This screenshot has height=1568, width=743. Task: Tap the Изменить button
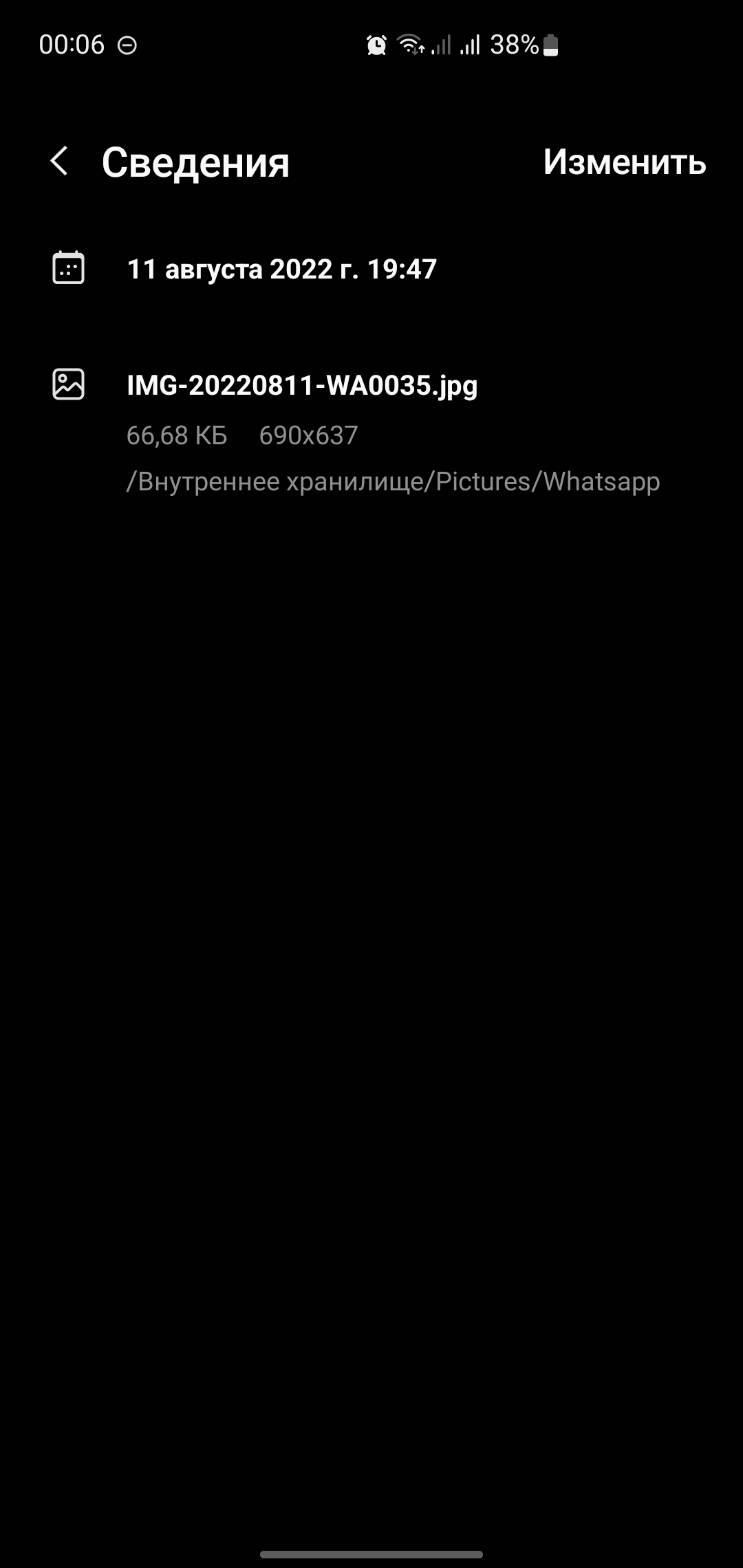[x=624, y=162]
